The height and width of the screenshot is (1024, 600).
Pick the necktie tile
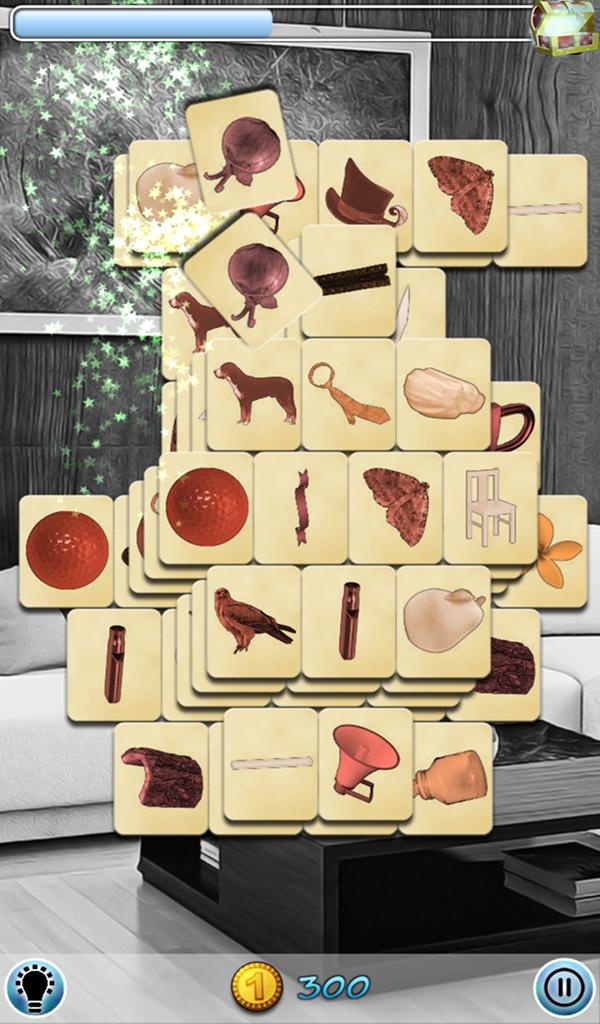(349, 395)
